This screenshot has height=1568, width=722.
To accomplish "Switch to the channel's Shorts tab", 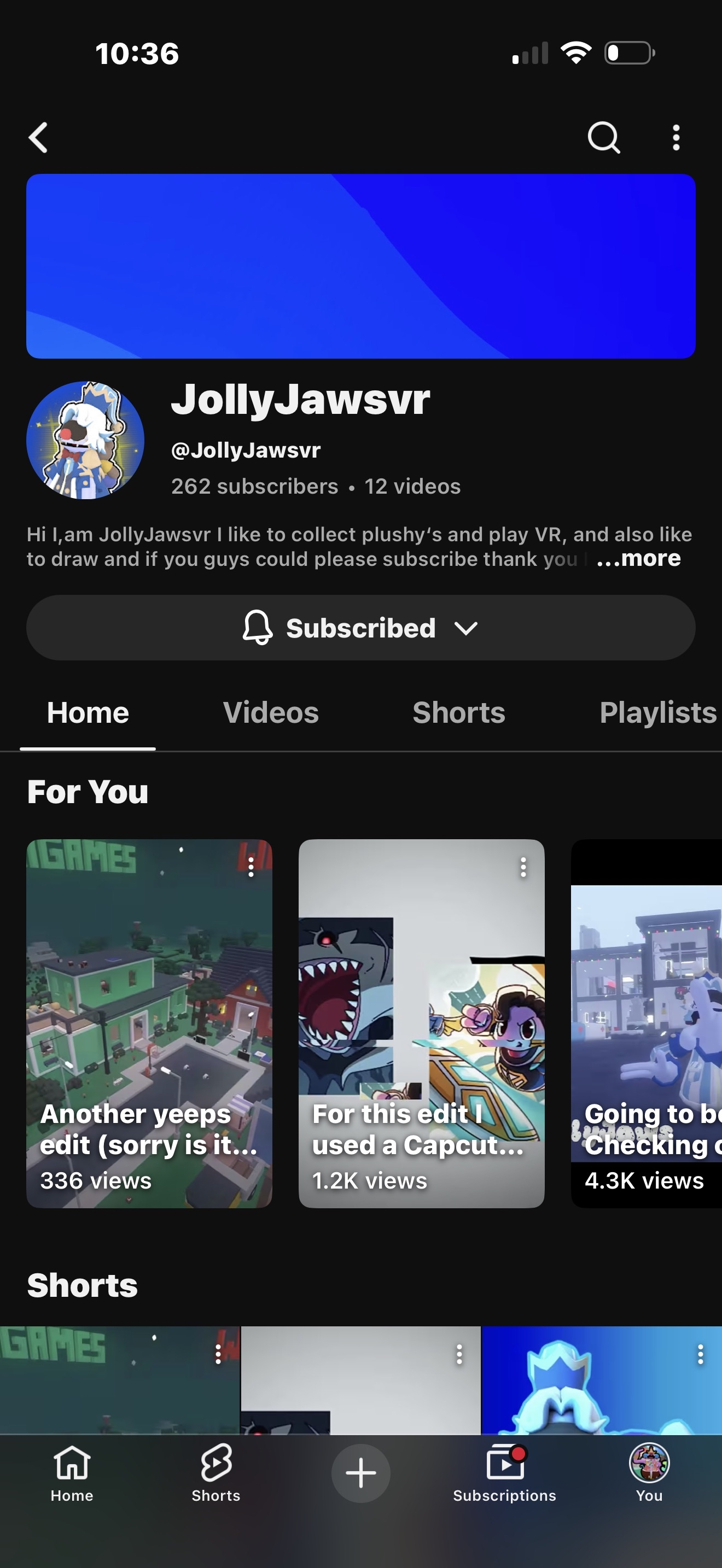I will [458, 712].
